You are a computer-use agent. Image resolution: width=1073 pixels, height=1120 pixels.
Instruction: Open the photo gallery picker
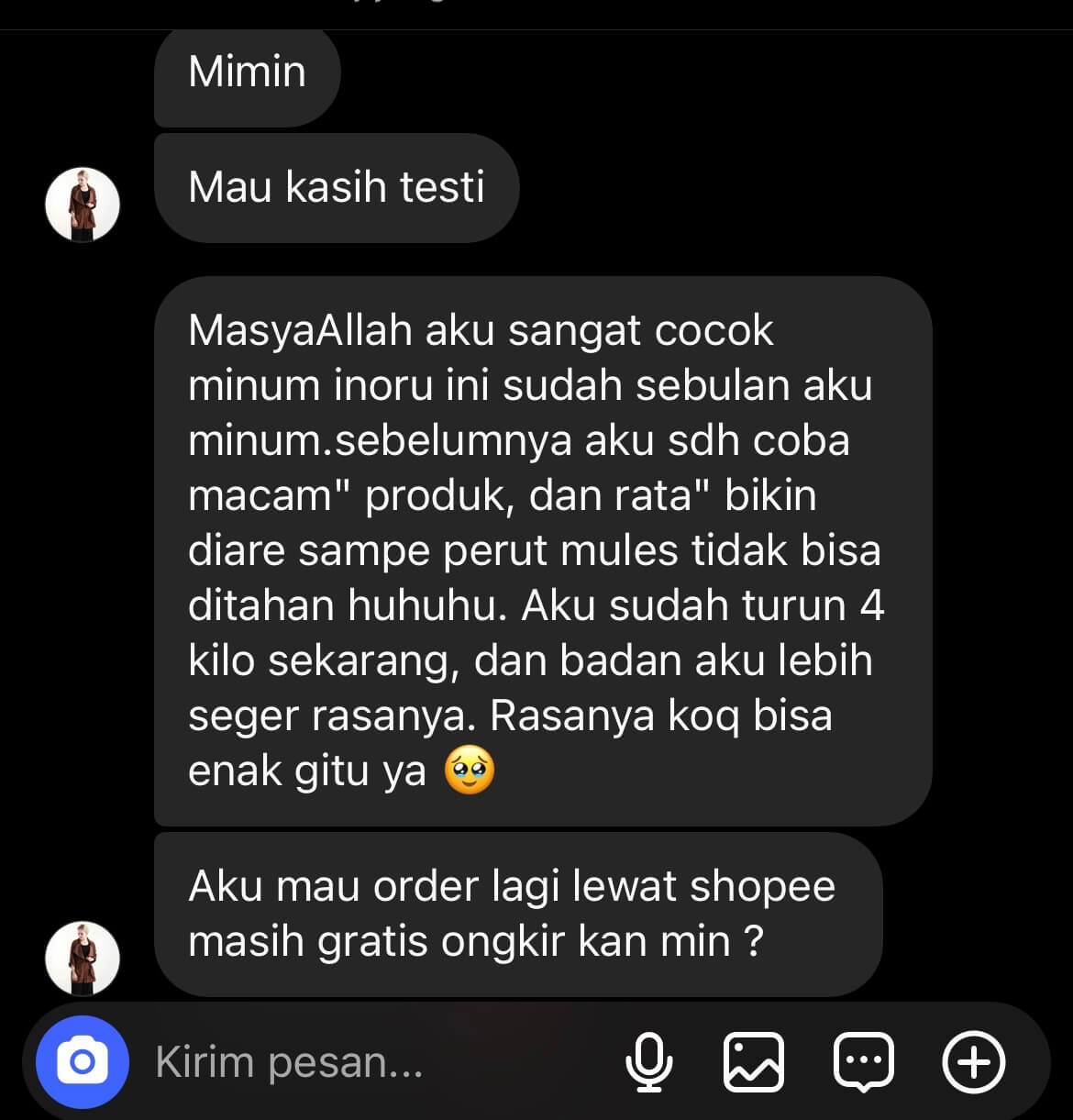point(754,1062)
